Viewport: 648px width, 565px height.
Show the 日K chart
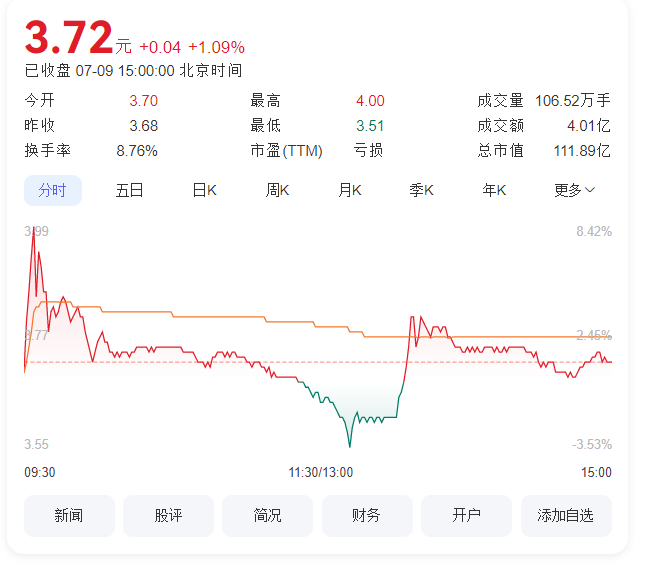point(204,190)
